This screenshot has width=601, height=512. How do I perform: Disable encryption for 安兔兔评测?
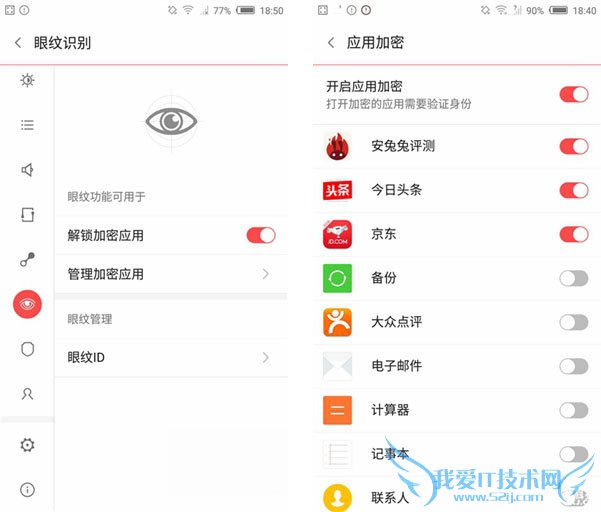point(573,146)
